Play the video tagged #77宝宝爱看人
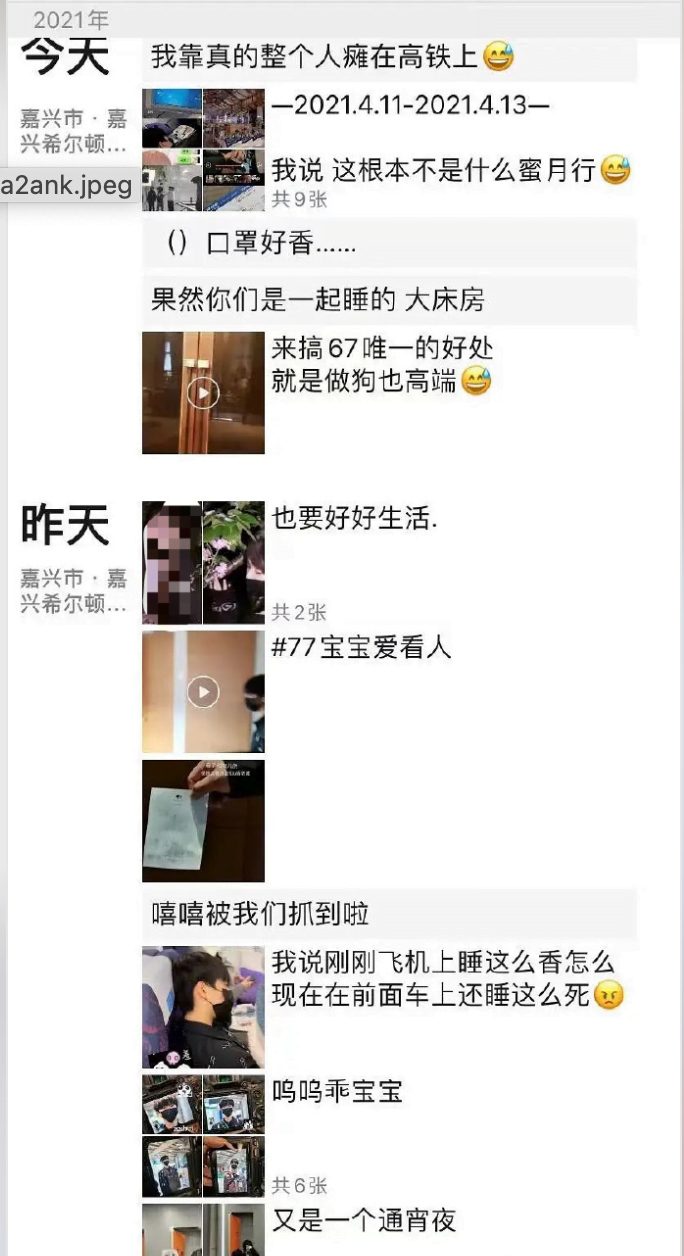The image size is (684, 1256). click(x=203, y=691)
